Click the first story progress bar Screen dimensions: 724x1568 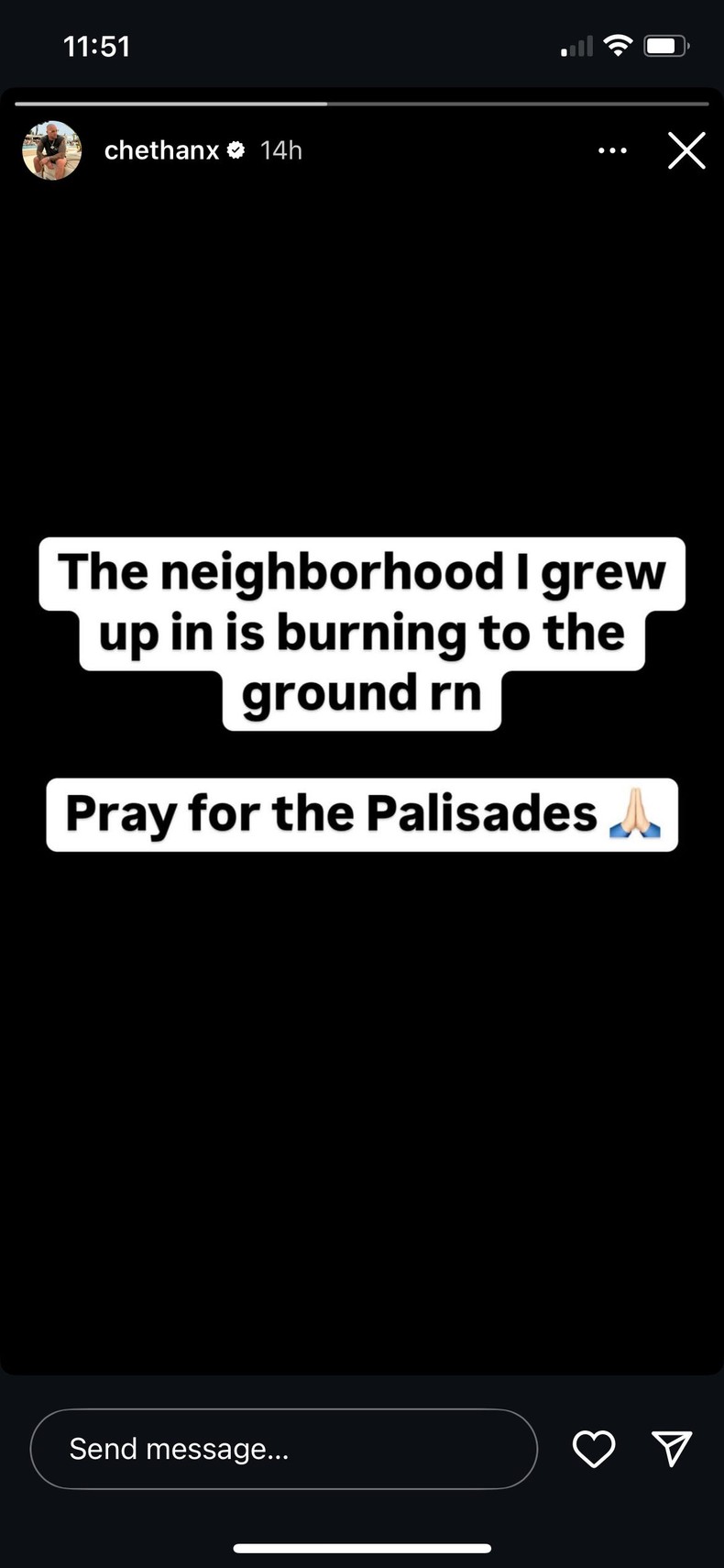[170, 104]
